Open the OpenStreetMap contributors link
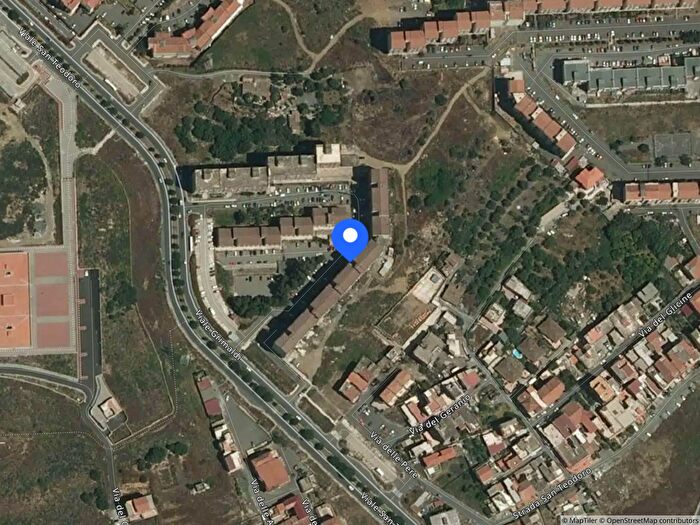The width and height of the screenshot is (700, 525). click(x=650, y=520)
